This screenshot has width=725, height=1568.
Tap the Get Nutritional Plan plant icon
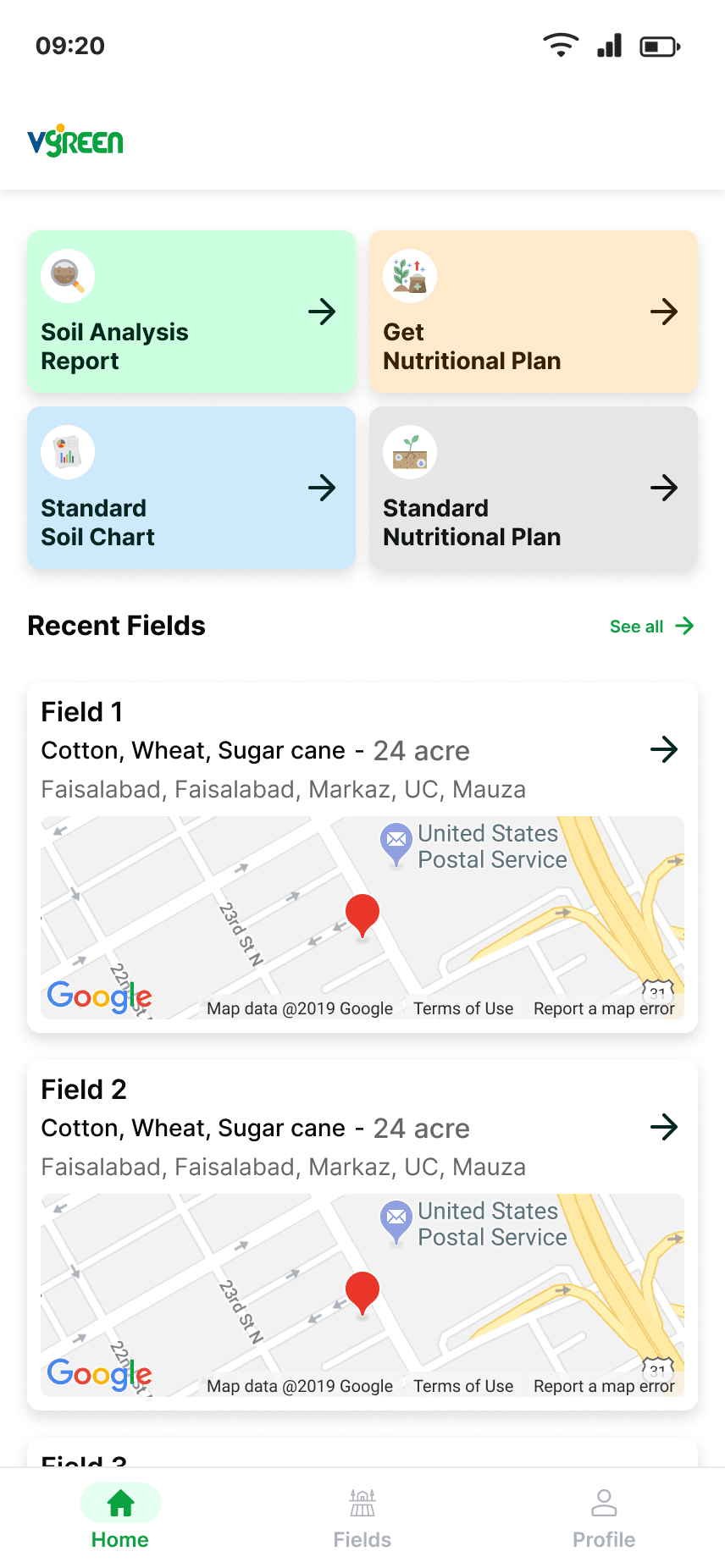click(x=410, y=275)
